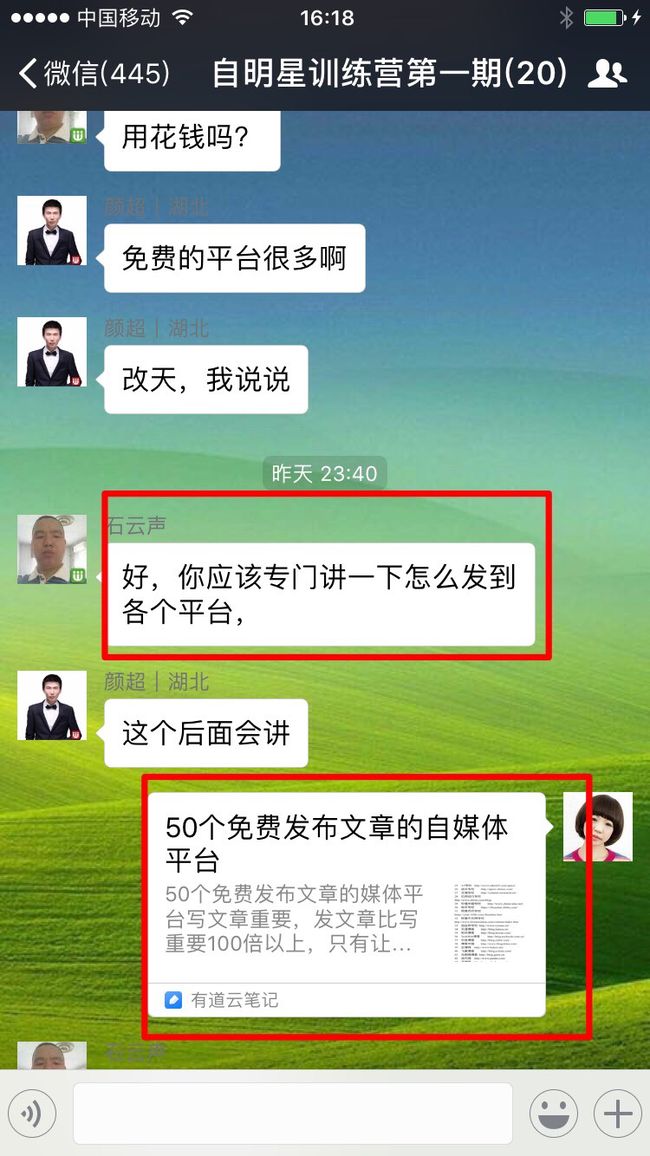Open the plus attachments menu
Screen dimensions: 650x1156
tap(618, 1113)
